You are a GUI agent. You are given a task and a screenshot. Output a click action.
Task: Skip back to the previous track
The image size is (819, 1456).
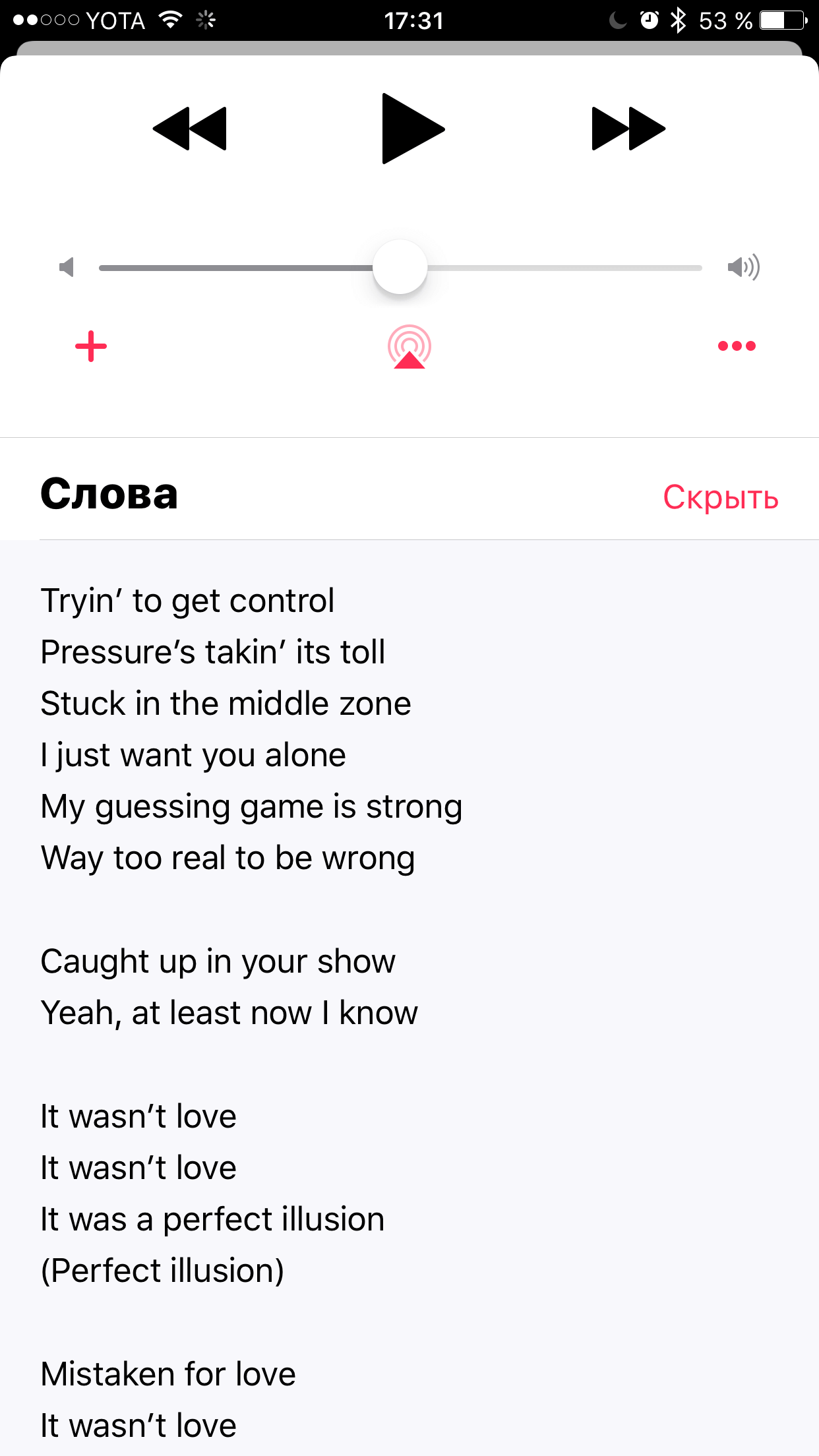[x=190, y=129]
